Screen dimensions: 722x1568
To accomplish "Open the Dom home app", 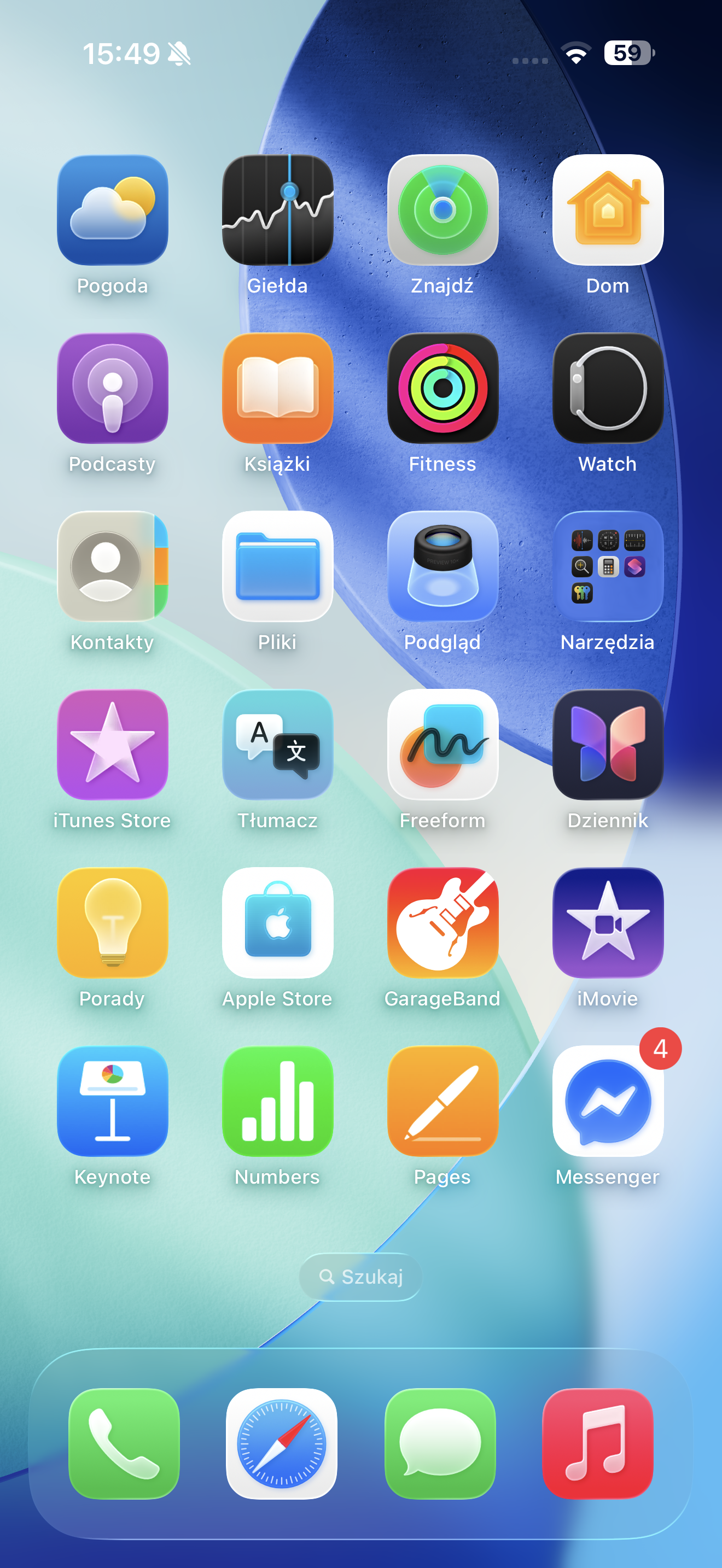I will (608, 210).
